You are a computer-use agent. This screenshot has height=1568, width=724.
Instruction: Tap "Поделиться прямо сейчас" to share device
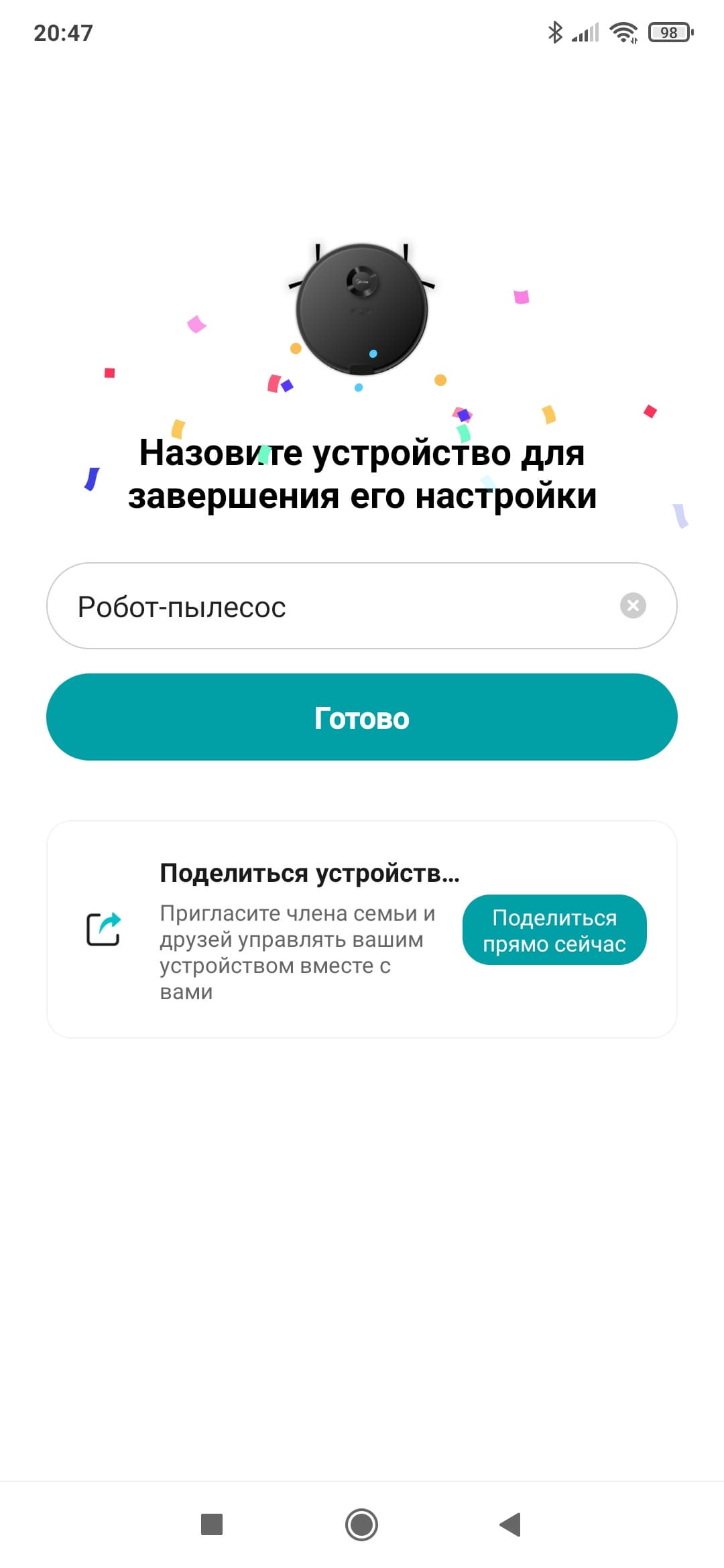pyautogui.click(x=554, y=930)
